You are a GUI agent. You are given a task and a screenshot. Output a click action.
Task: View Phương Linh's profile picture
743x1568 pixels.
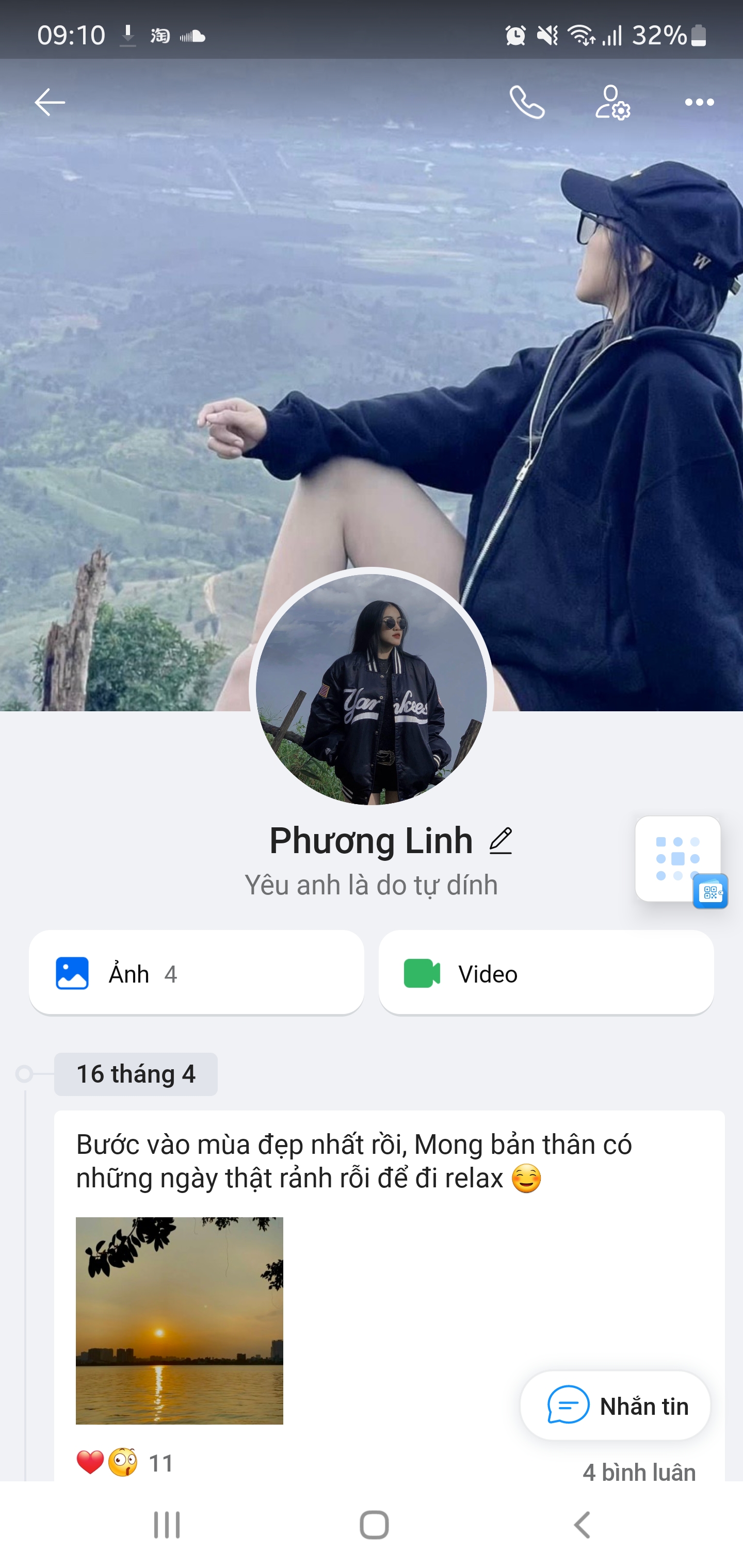pyautogui.click(x=371, y=689)
